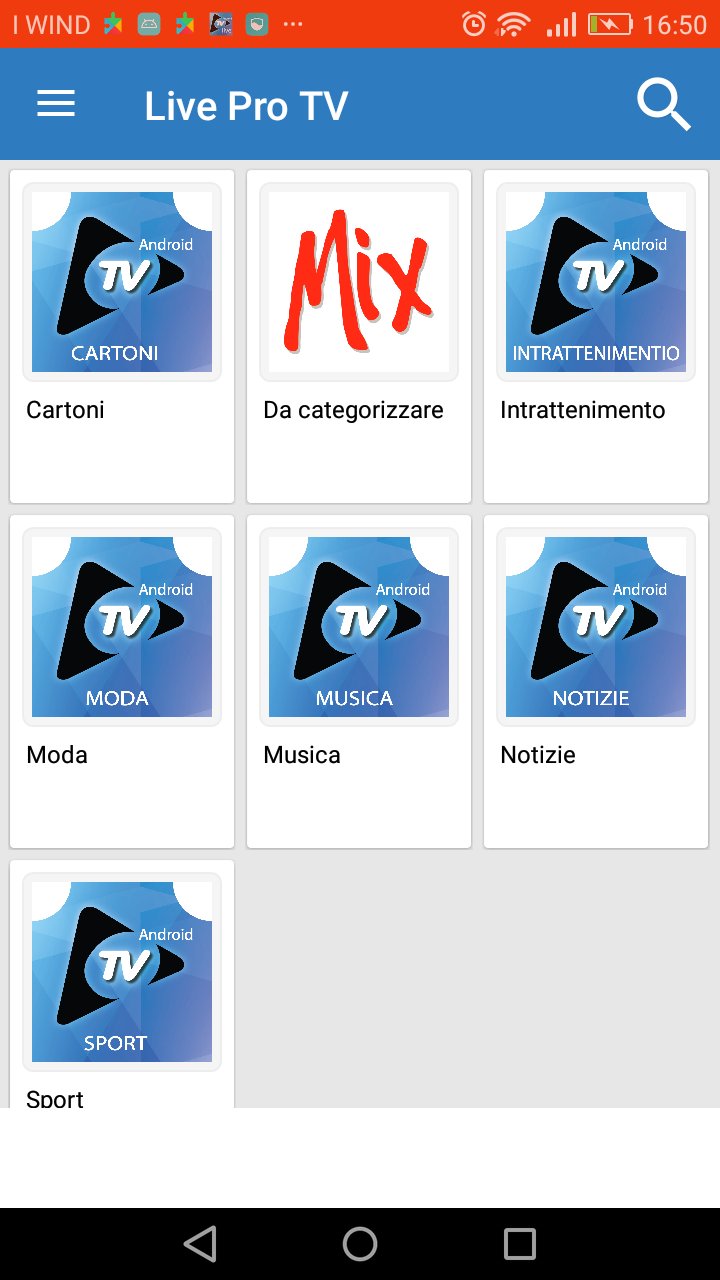
Task: Tap the Moda text label
Action: tap(56, 754)
